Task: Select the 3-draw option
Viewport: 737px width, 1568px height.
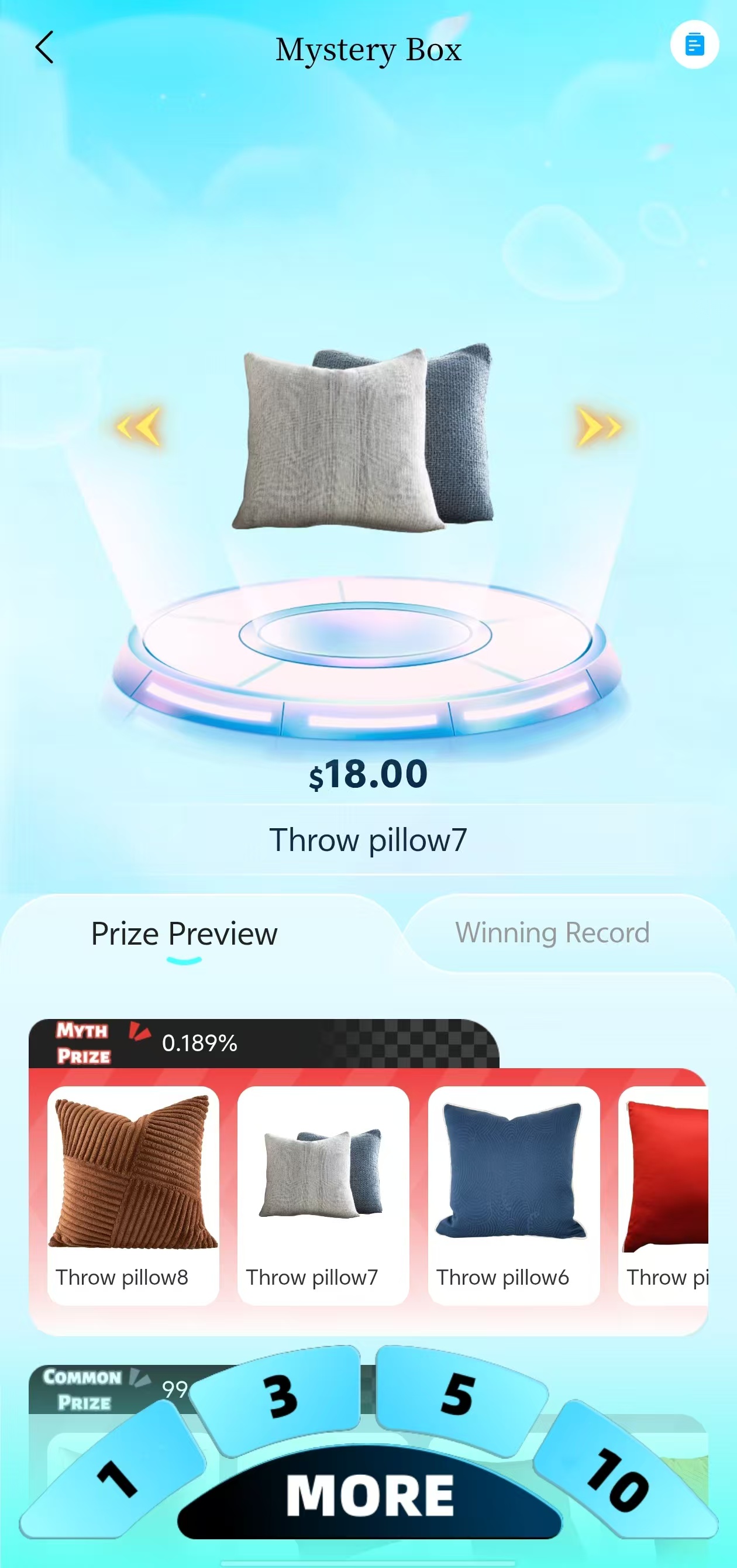Action: point(280,1400)
